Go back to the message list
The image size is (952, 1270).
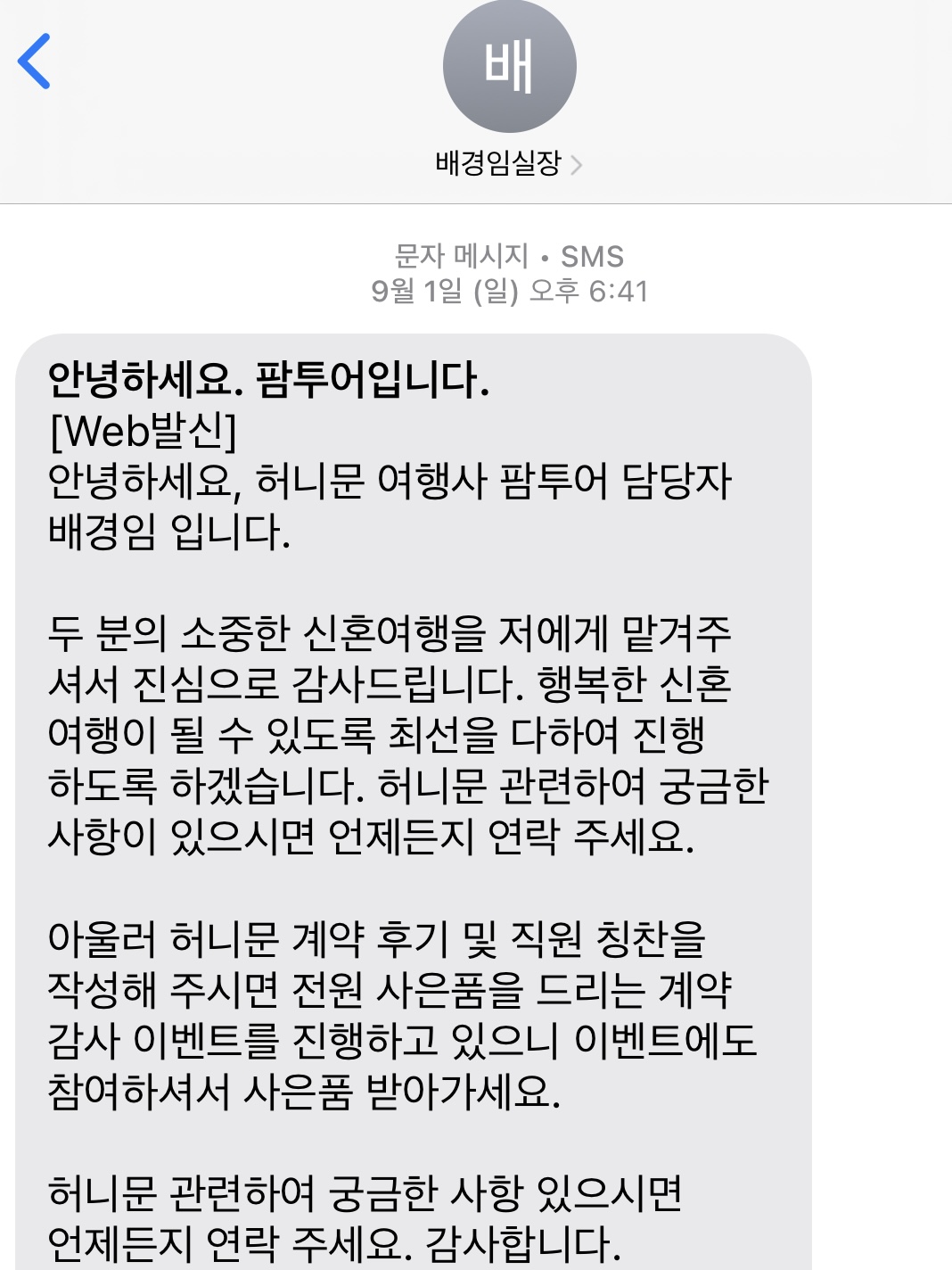[34, 62]
